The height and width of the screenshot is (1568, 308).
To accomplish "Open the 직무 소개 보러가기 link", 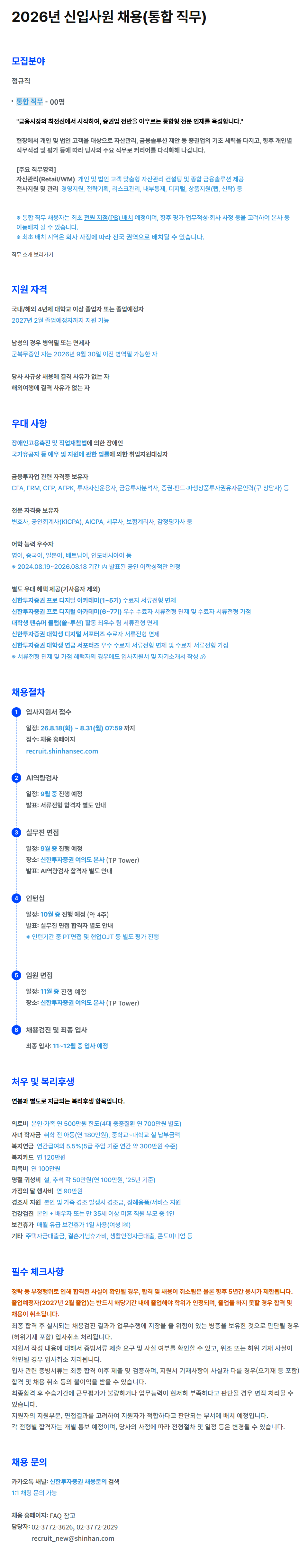I will pyautogui.click(x=32, y=255).
